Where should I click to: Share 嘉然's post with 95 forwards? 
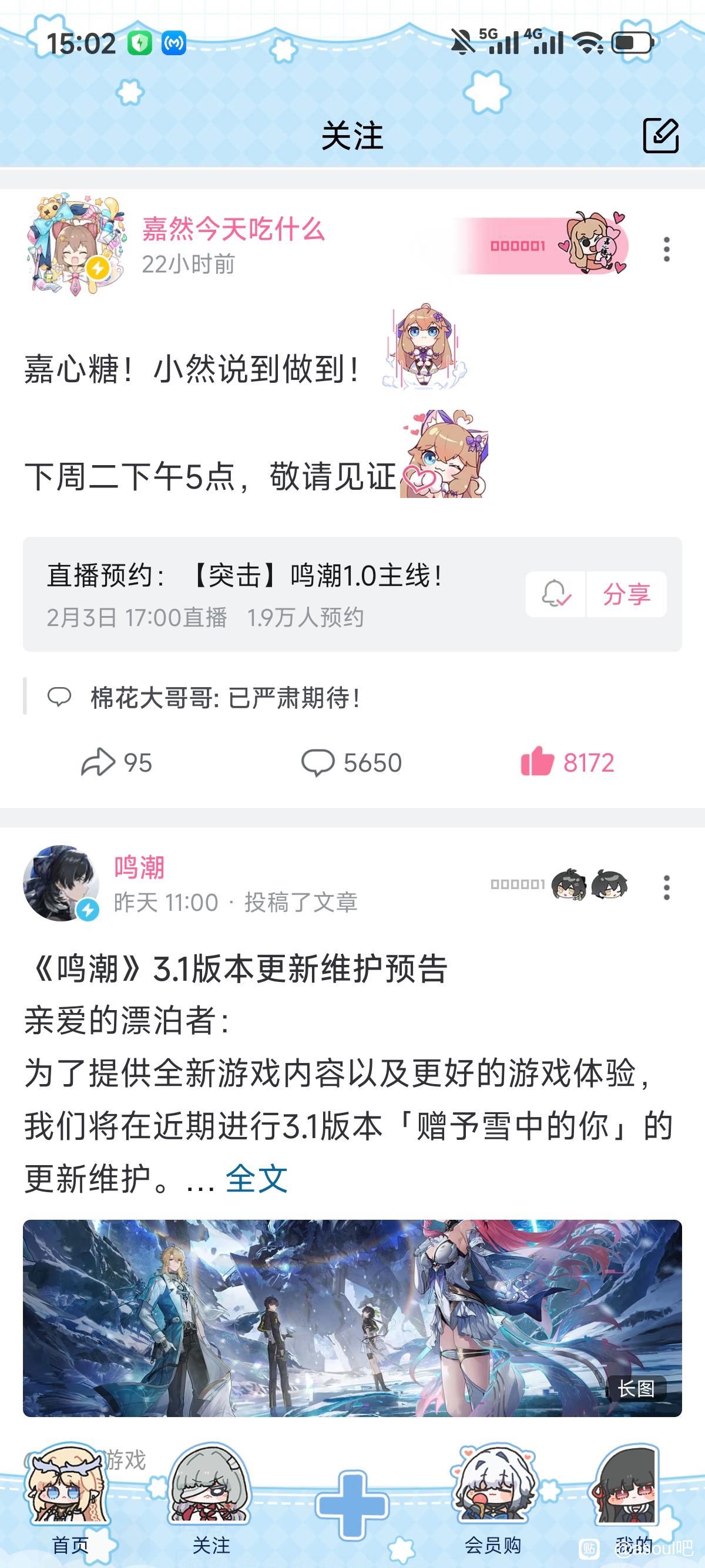116,763
